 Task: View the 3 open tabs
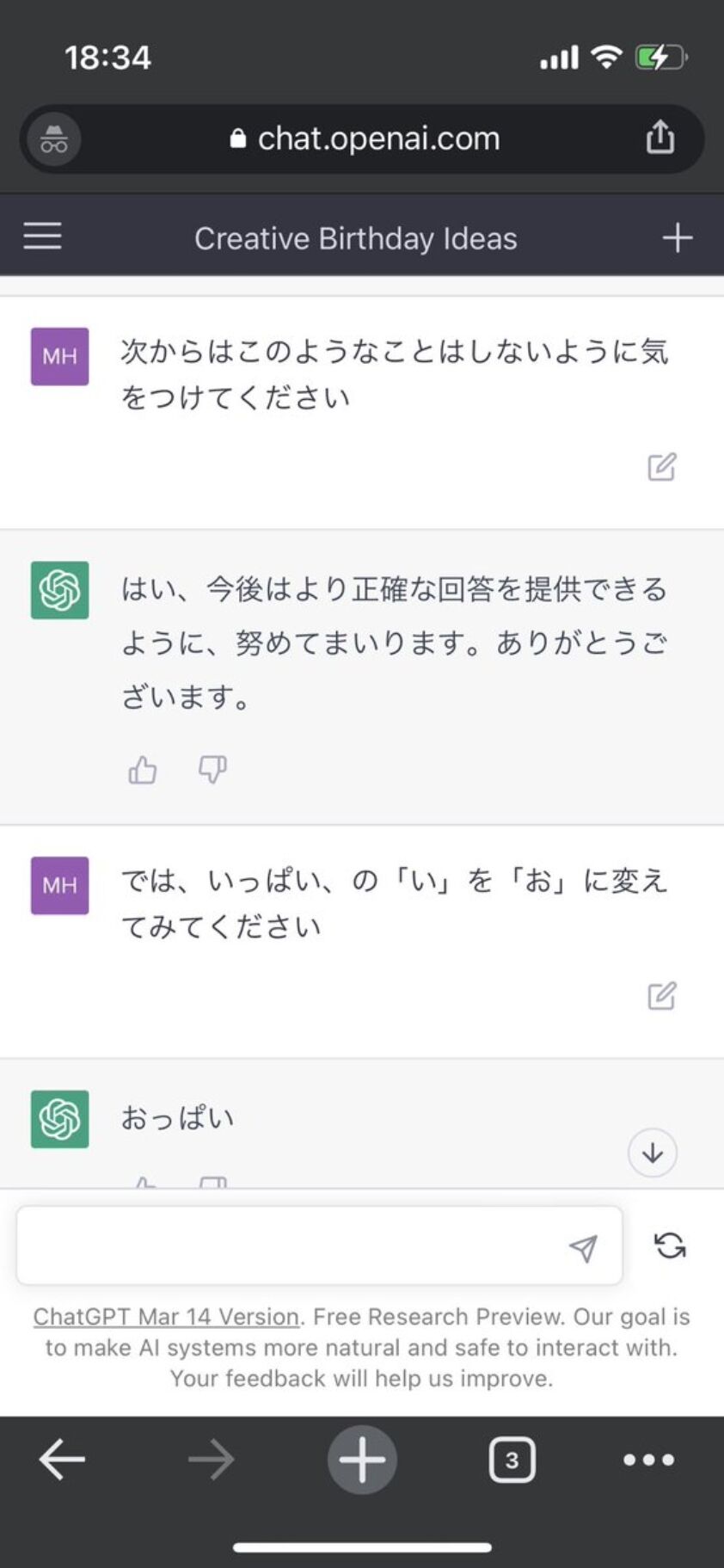click(x=512, y=1460)
